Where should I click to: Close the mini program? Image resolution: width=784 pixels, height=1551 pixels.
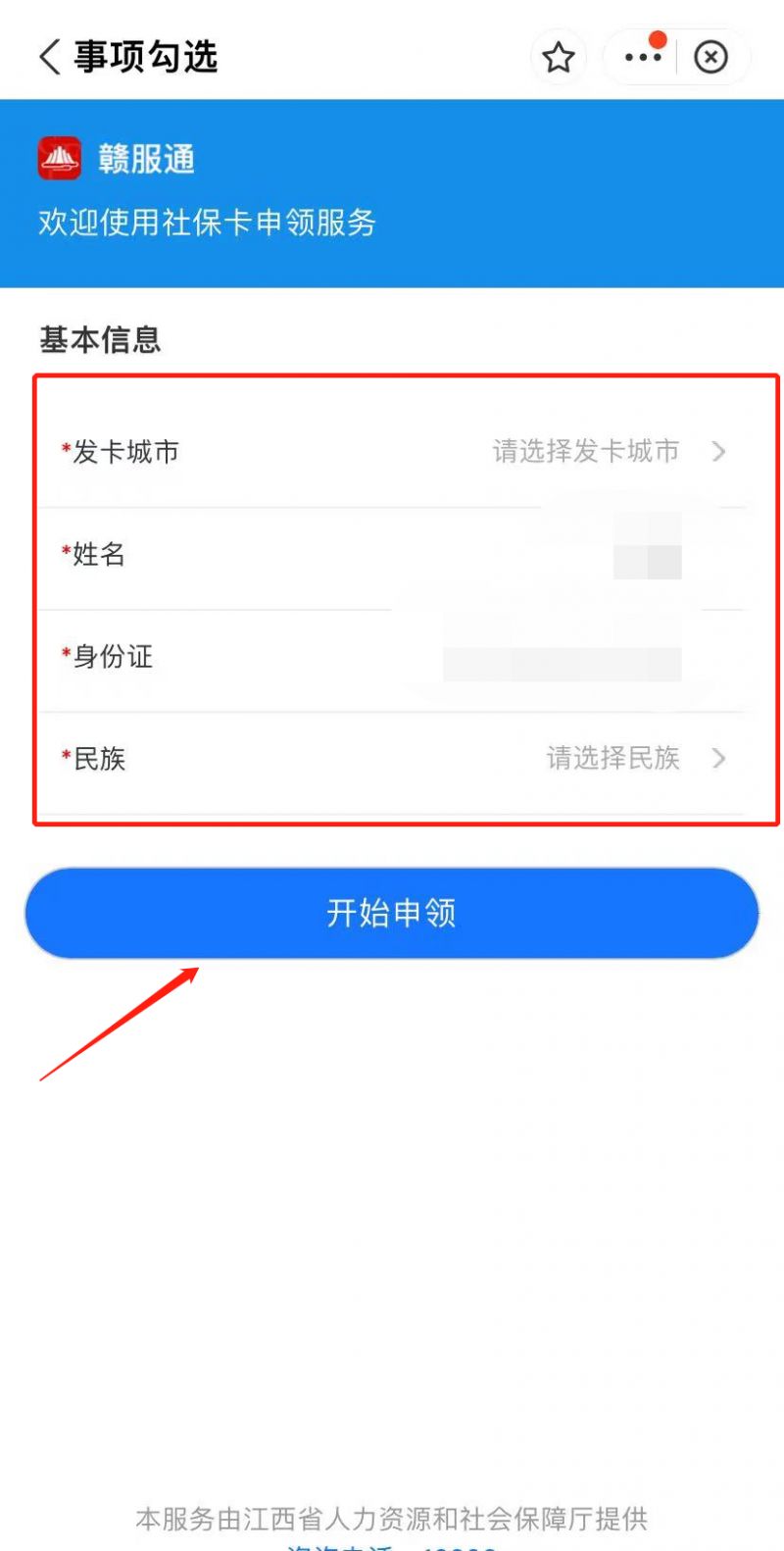710,58
